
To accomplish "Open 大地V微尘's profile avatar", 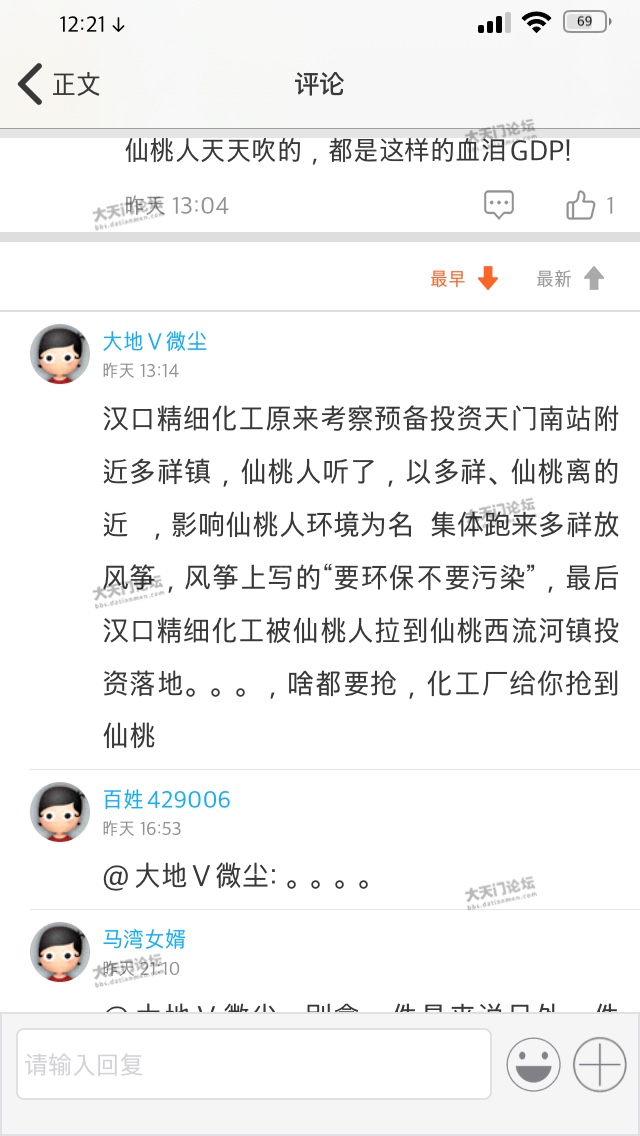I will 60,353.
